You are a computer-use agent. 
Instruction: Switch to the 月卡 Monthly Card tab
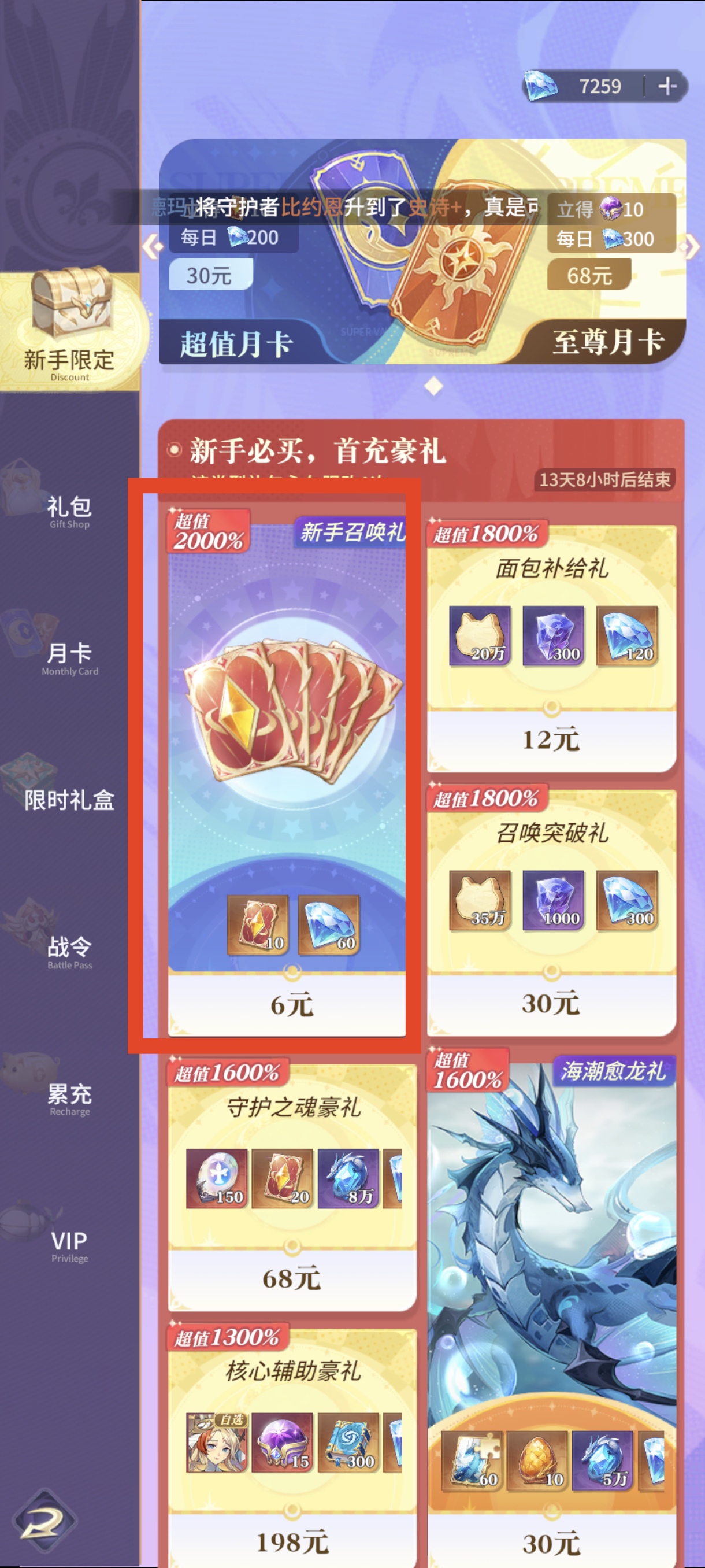[69, 657]
